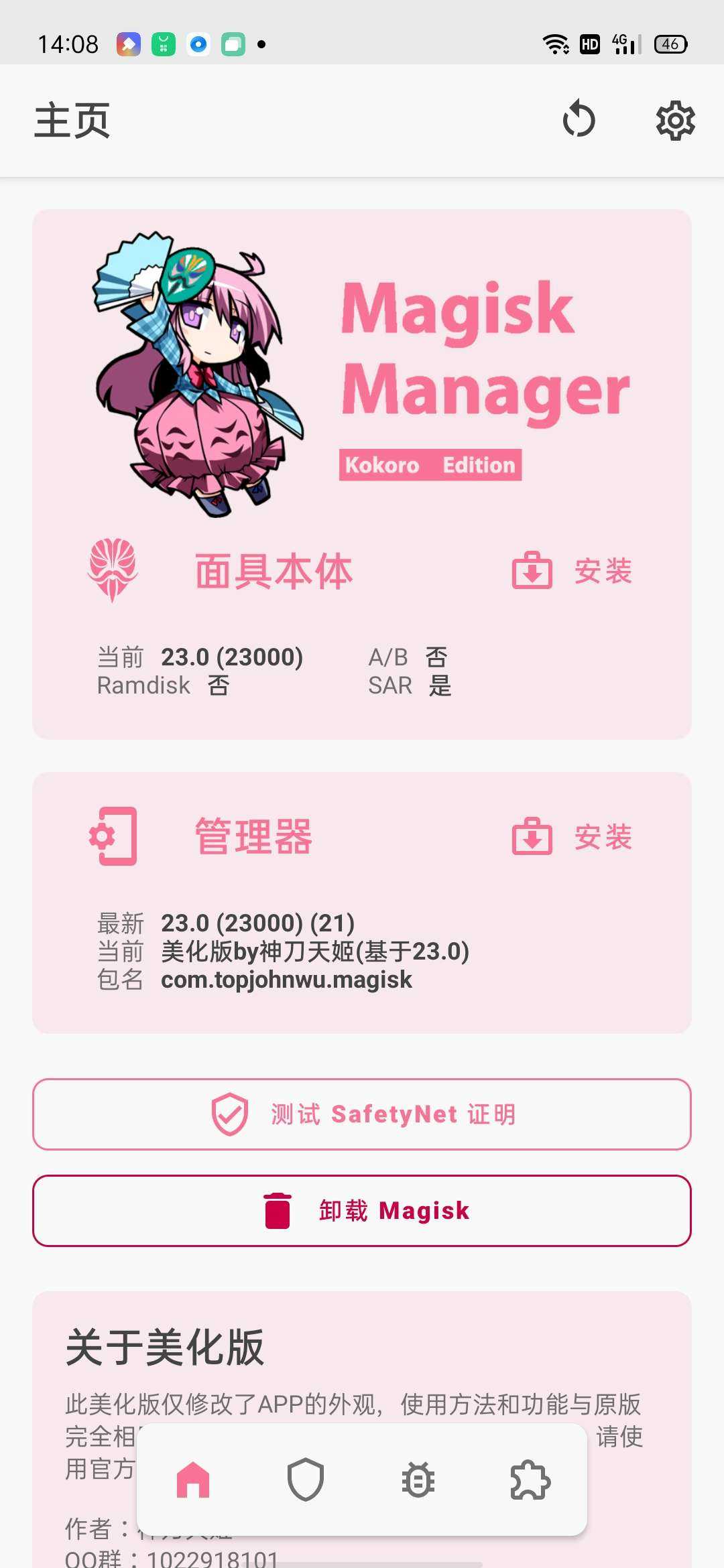The height and width of the screenshot is (1568, 724).
Task: Run the 测试 SafetyNet 证明 check
Action: (x=362, y=1114)
